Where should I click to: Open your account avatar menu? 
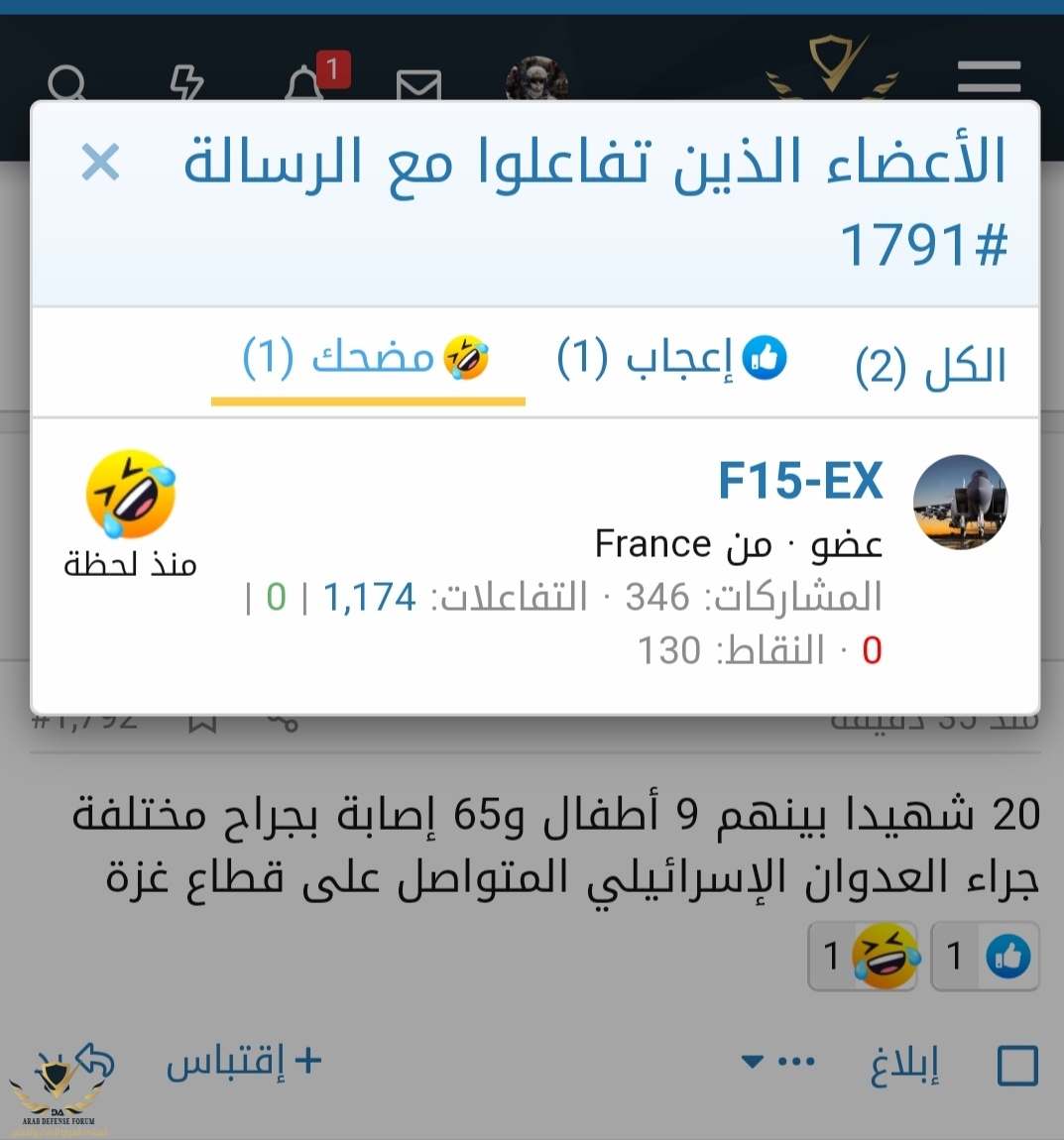536,79
